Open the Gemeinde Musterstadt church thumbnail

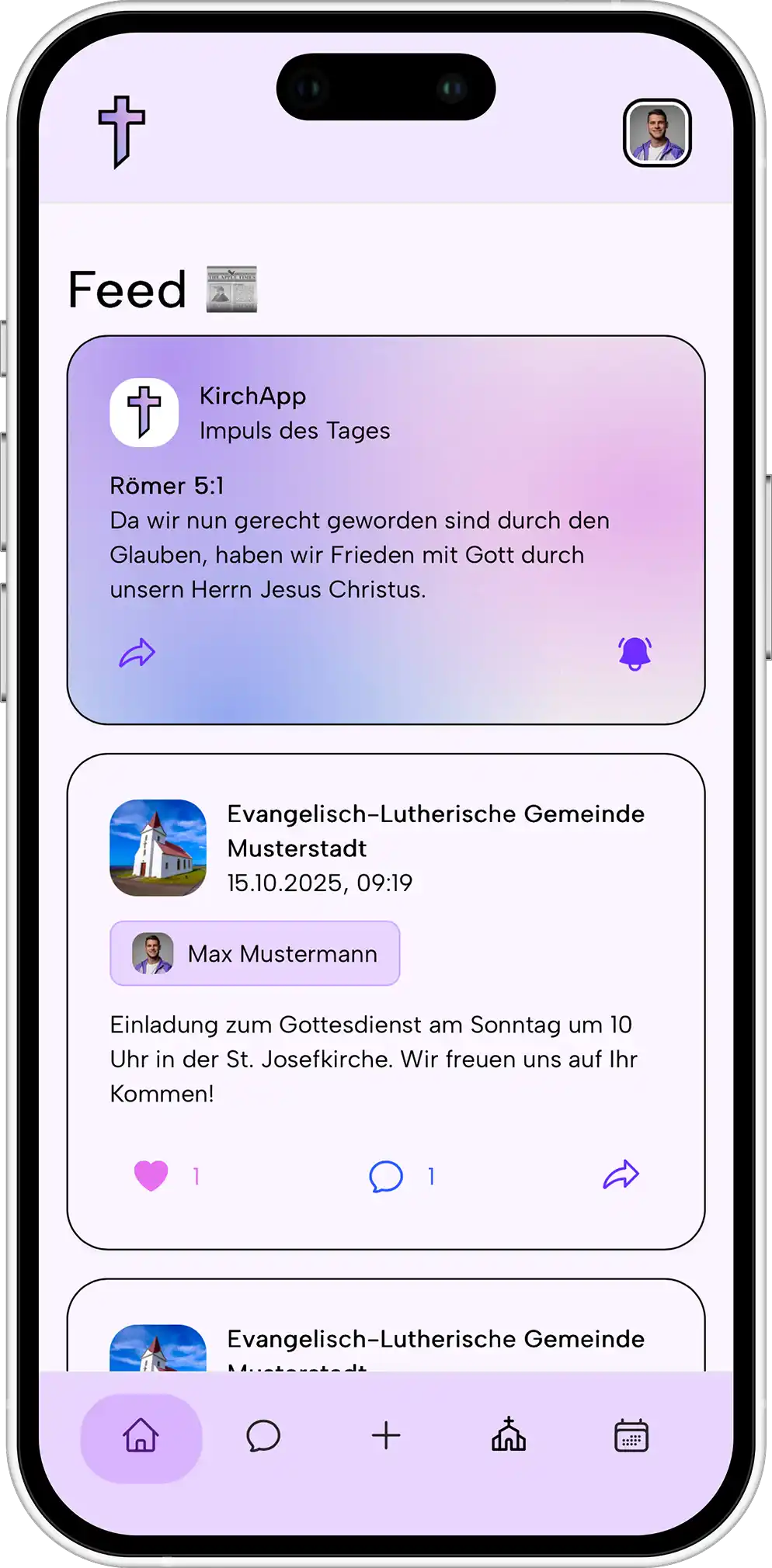pyautogui.click(x=158, y=848)
